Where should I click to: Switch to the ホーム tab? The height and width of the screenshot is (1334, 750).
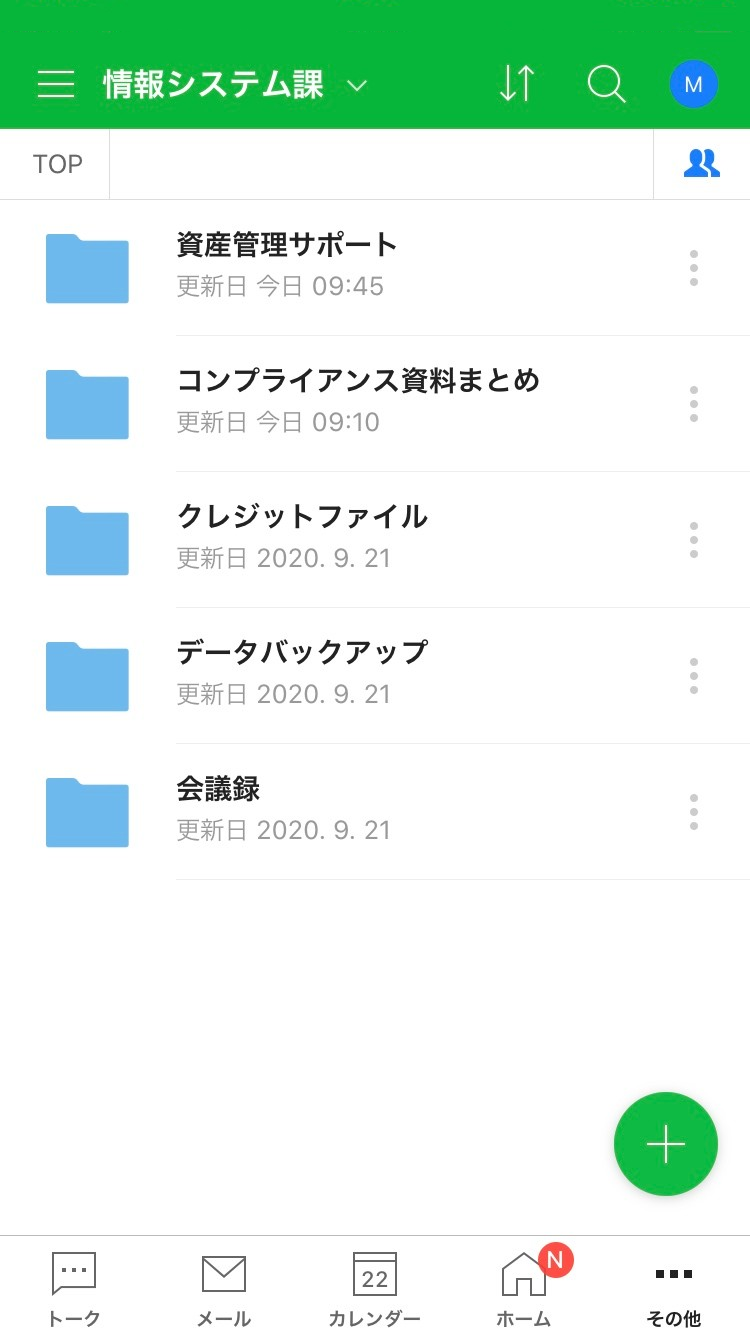point(524,1288)
